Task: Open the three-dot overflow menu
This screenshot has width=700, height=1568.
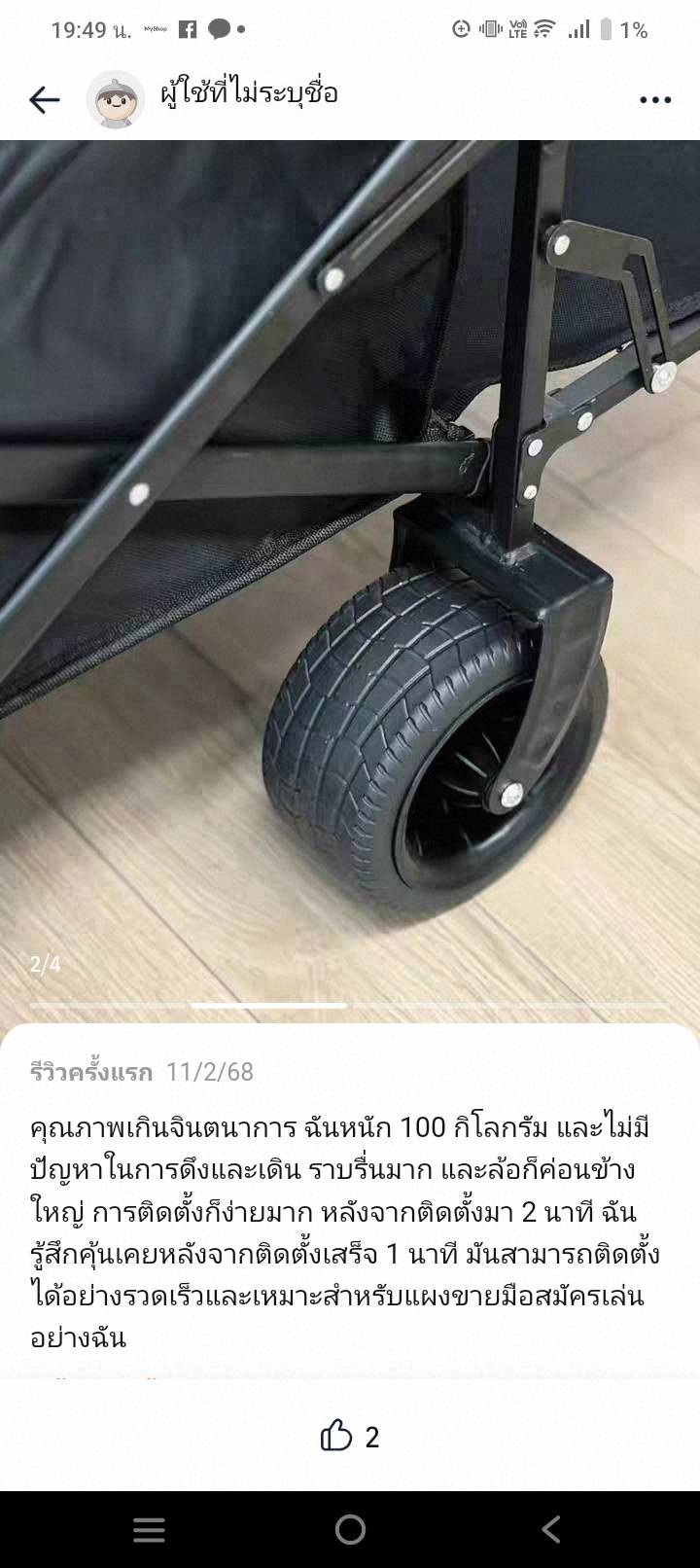Action: 655,99
